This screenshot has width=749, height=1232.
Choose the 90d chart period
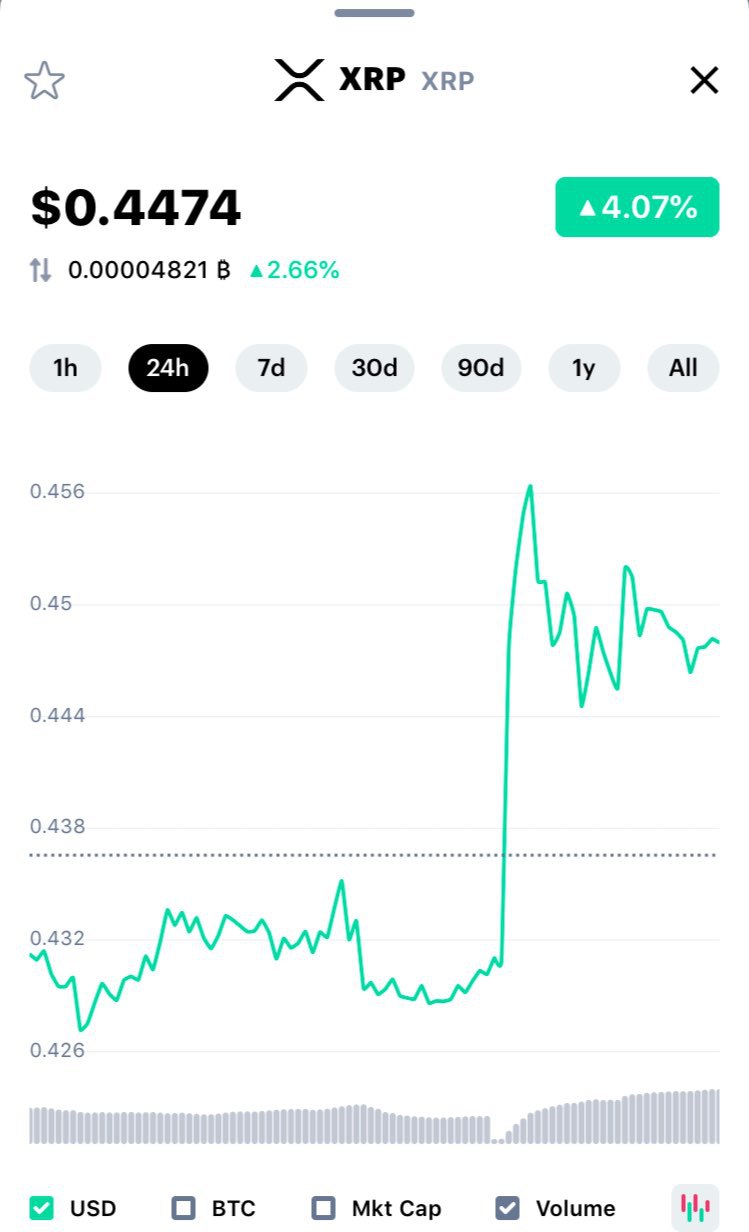480,368
